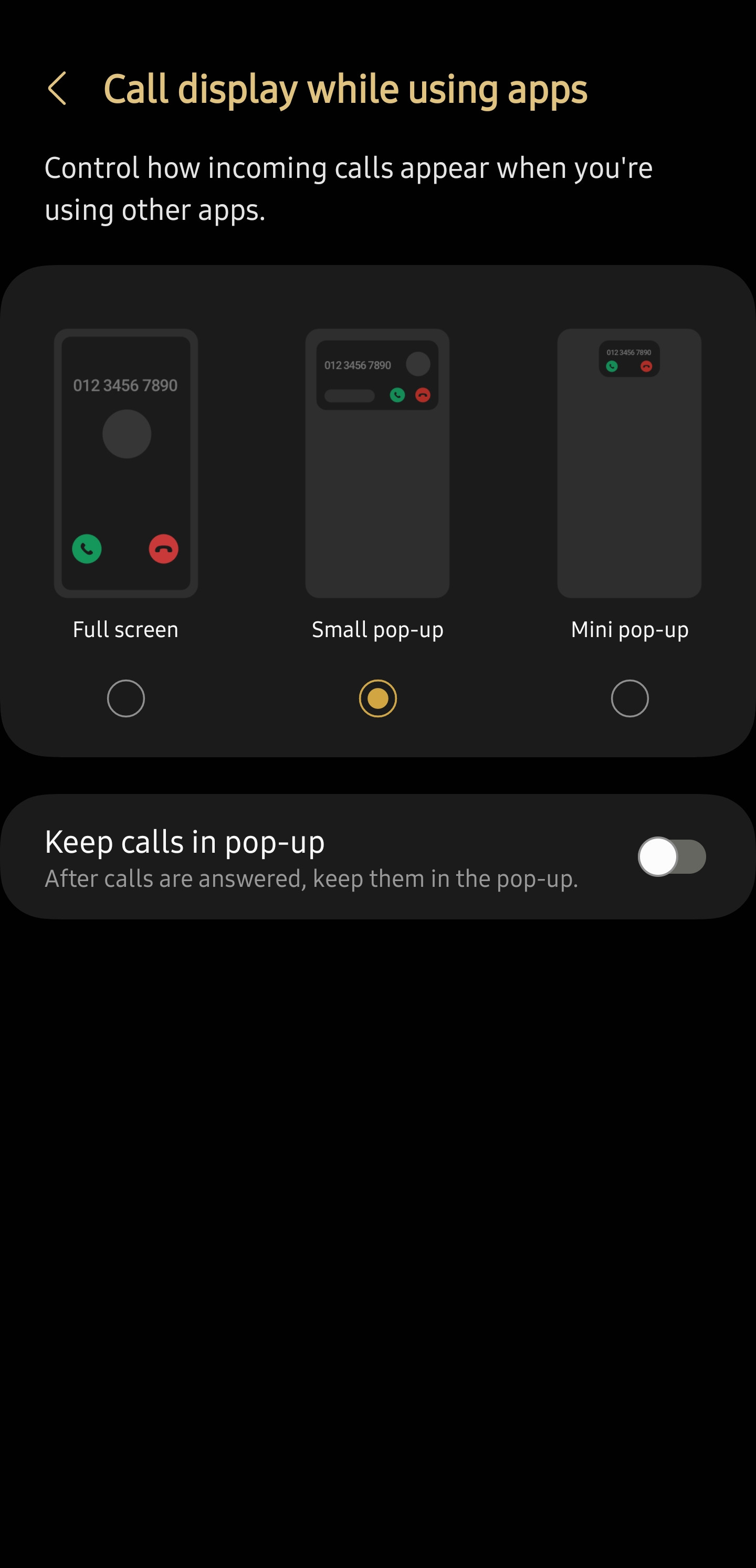The width and height of the screenshot is (756, 1568).
Task: Choose the Mini pop-up radio button
Action: click(629, 698)
